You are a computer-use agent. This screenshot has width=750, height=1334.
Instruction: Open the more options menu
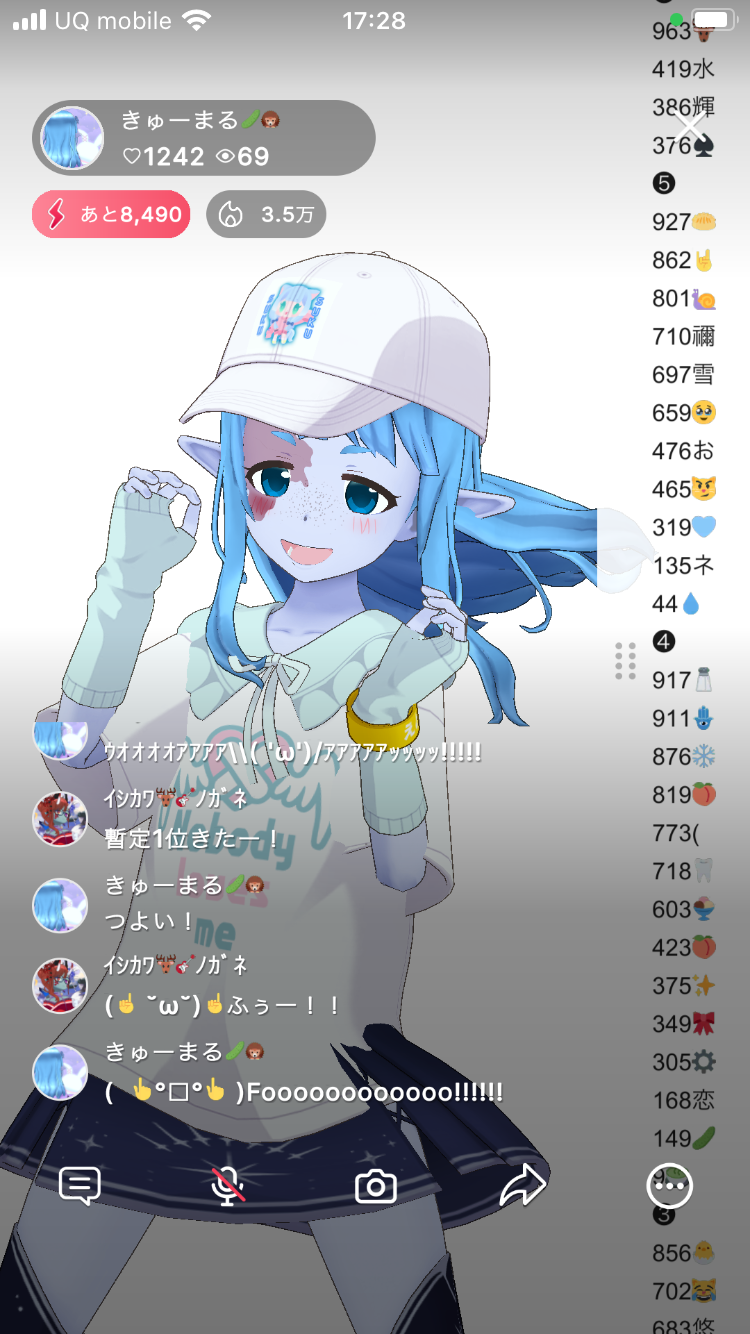click(669, 1186)
